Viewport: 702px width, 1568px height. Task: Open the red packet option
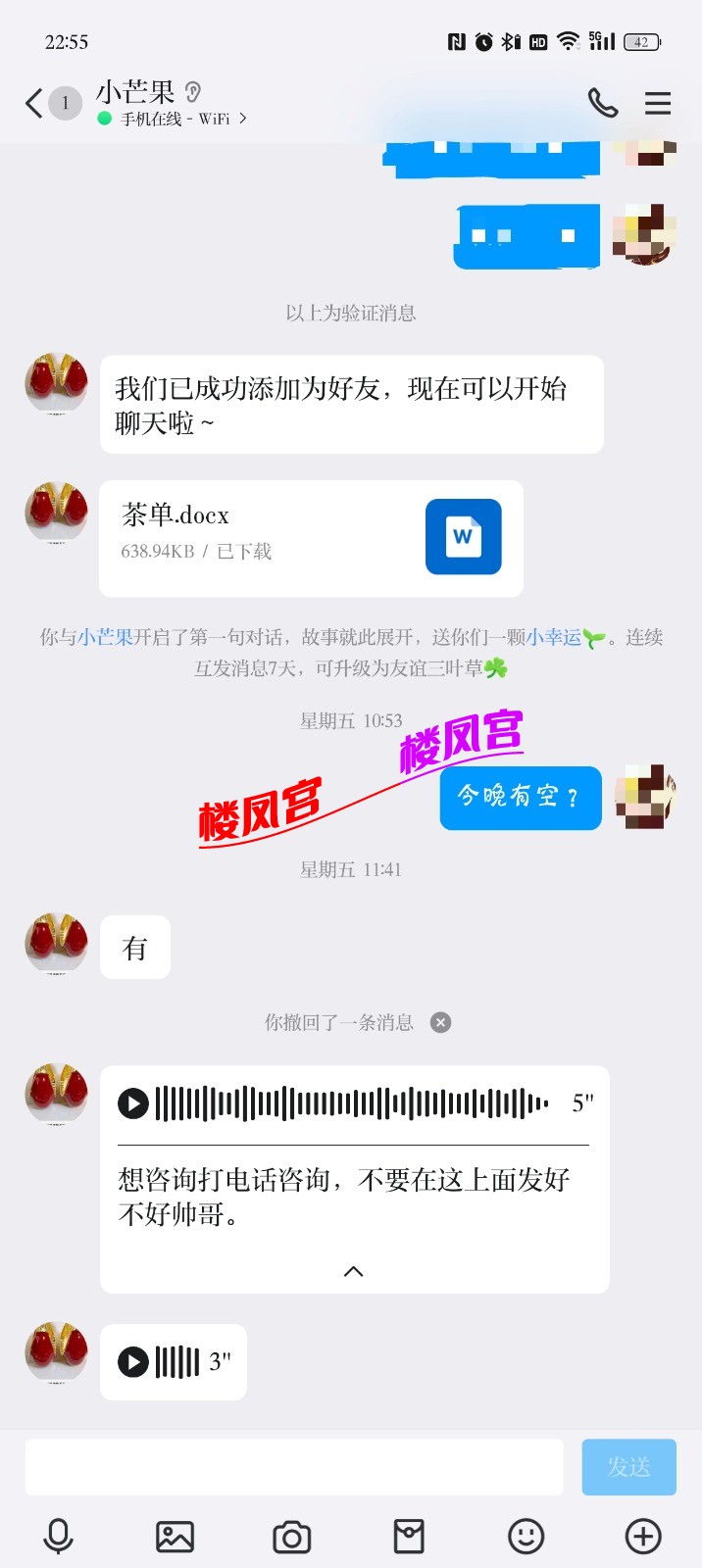pyautogui.click(x=409, y=1536)
